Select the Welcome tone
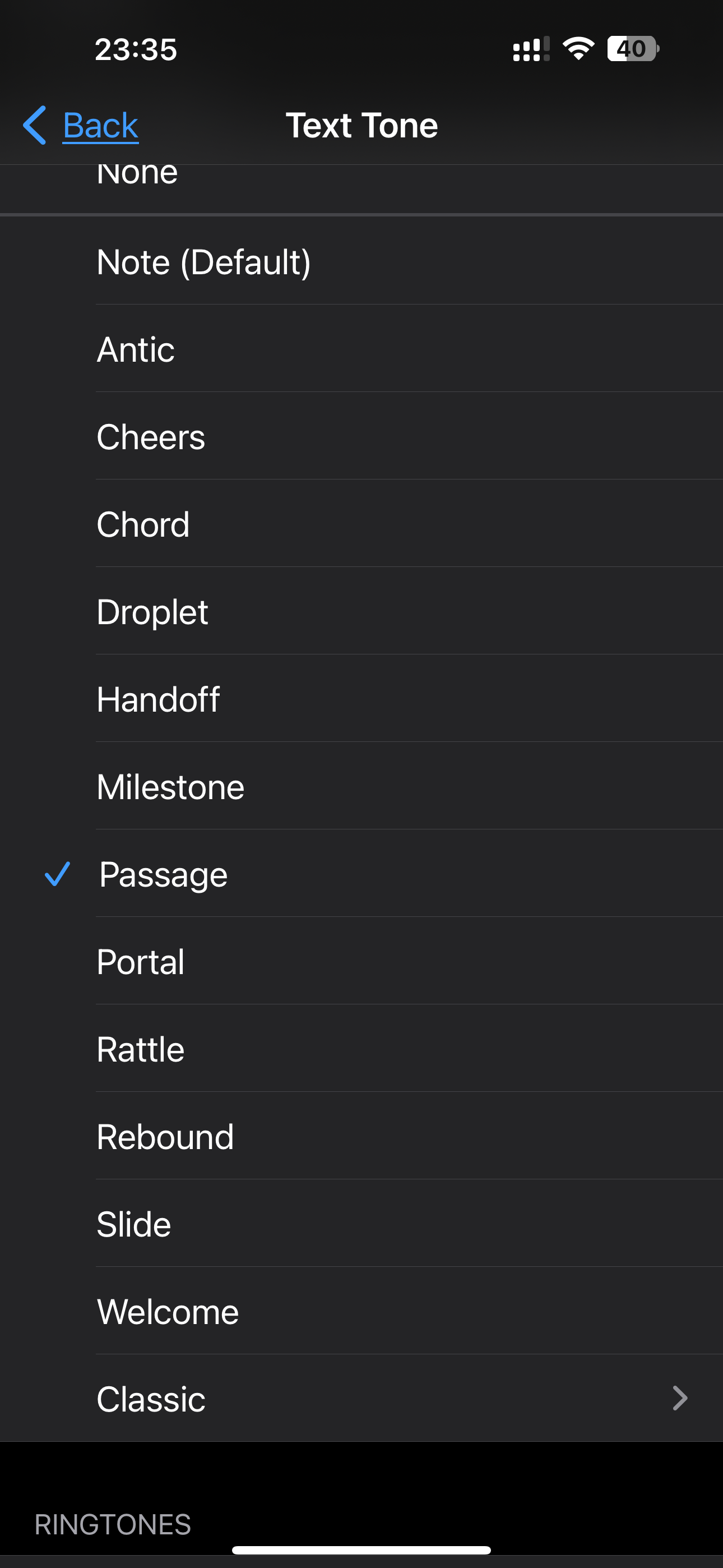The height and width of the screenshot is (1568, 723). 361,1311
